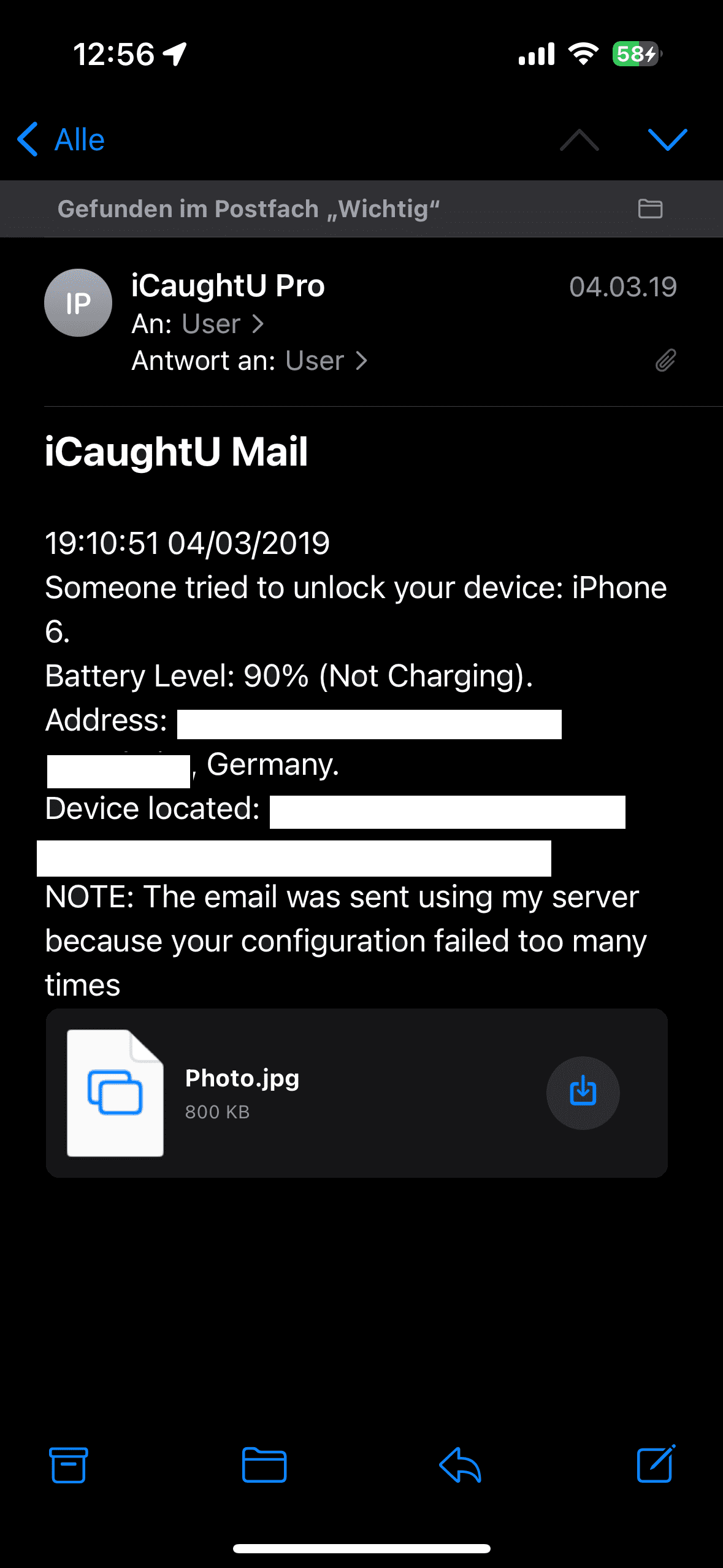Jump to the attachment via paperclip icon
This screenshot has width=723, height=1568.
point(665,361)
